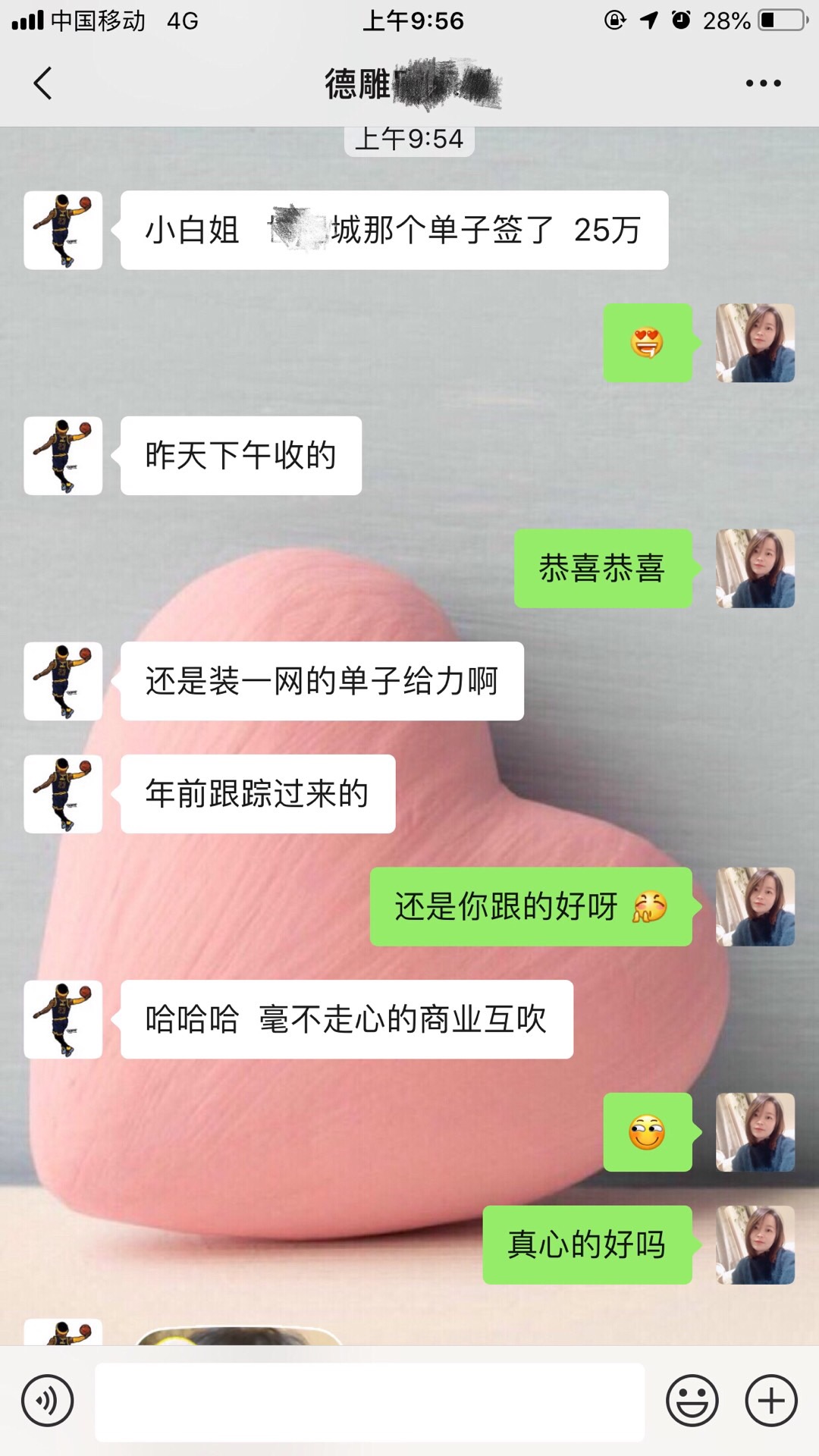Go back to the chat list
This screenshot has width=819, height=1456.
coord(43,83)
